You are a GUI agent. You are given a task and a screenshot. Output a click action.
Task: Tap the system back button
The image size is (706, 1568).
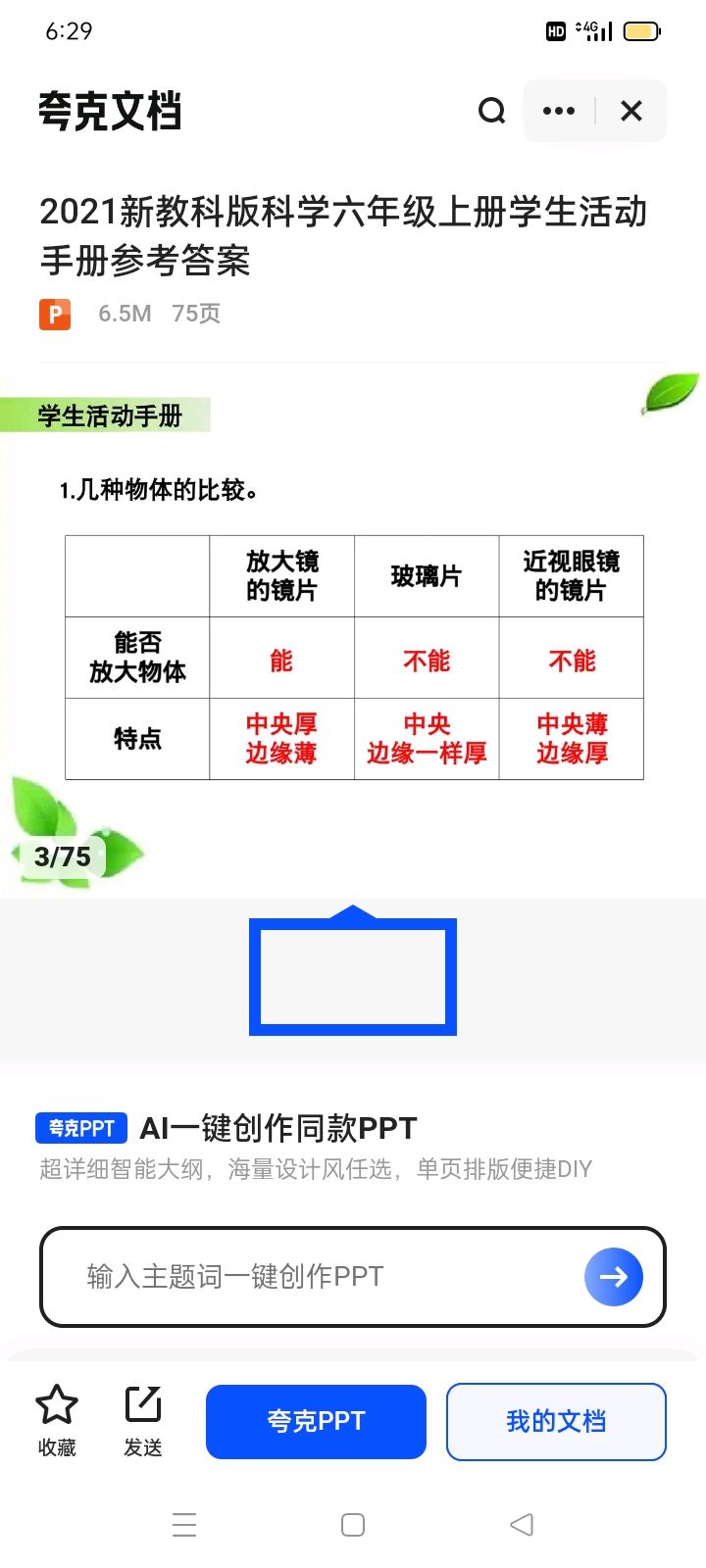pos(522,1524)
